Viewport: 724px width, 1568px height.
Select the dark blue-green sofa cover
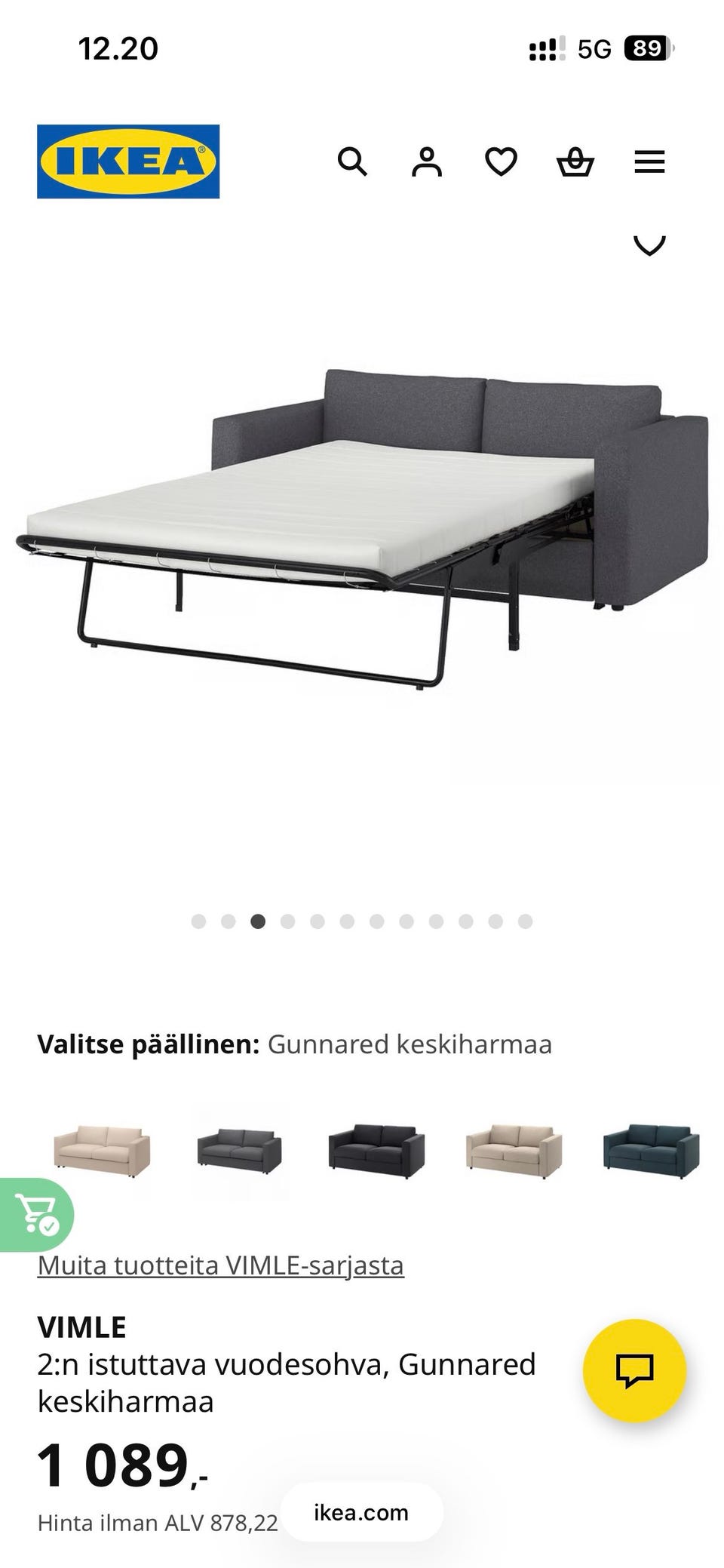[651, 1151]
